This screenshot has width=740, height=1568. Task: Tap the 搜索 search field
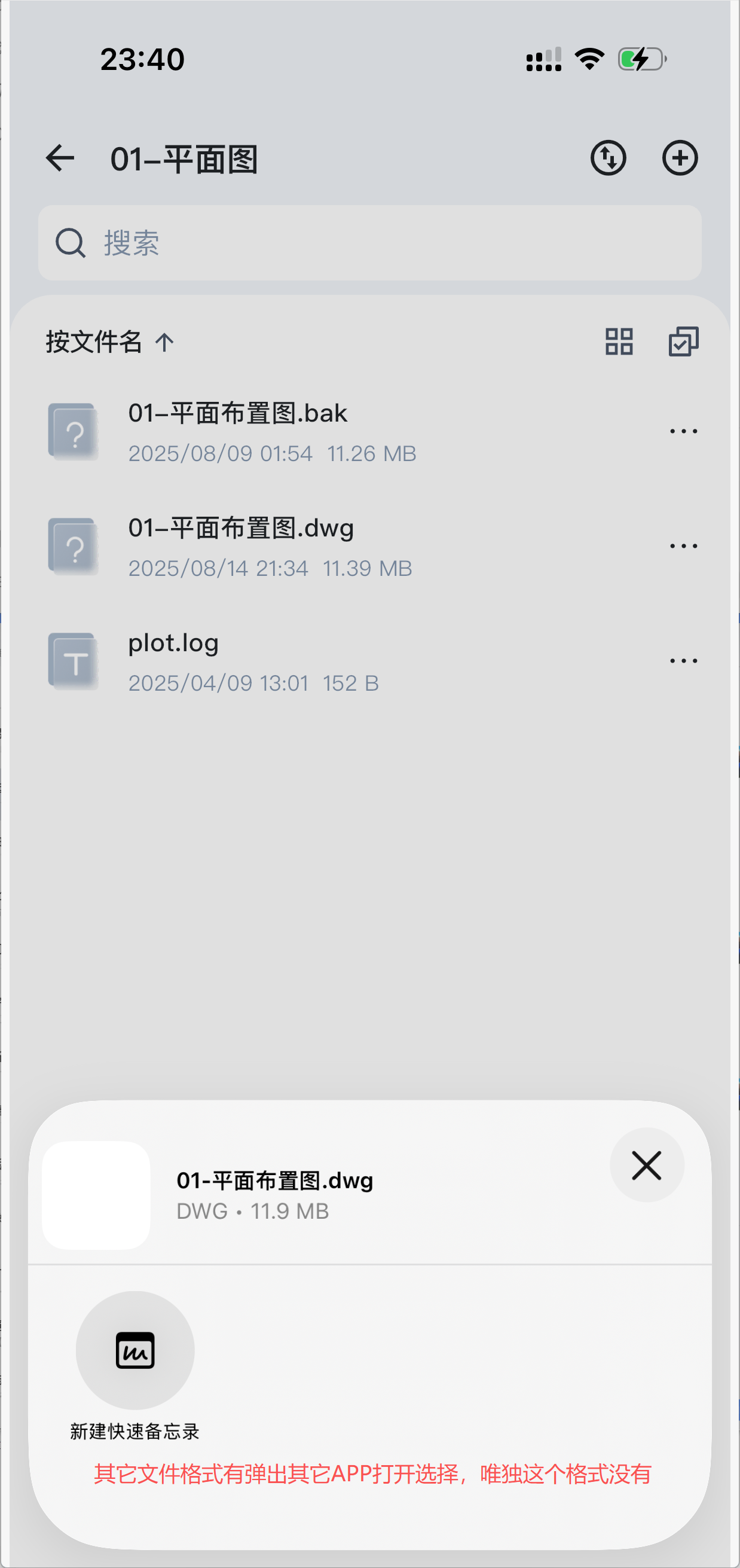click(x=369, y=243)
